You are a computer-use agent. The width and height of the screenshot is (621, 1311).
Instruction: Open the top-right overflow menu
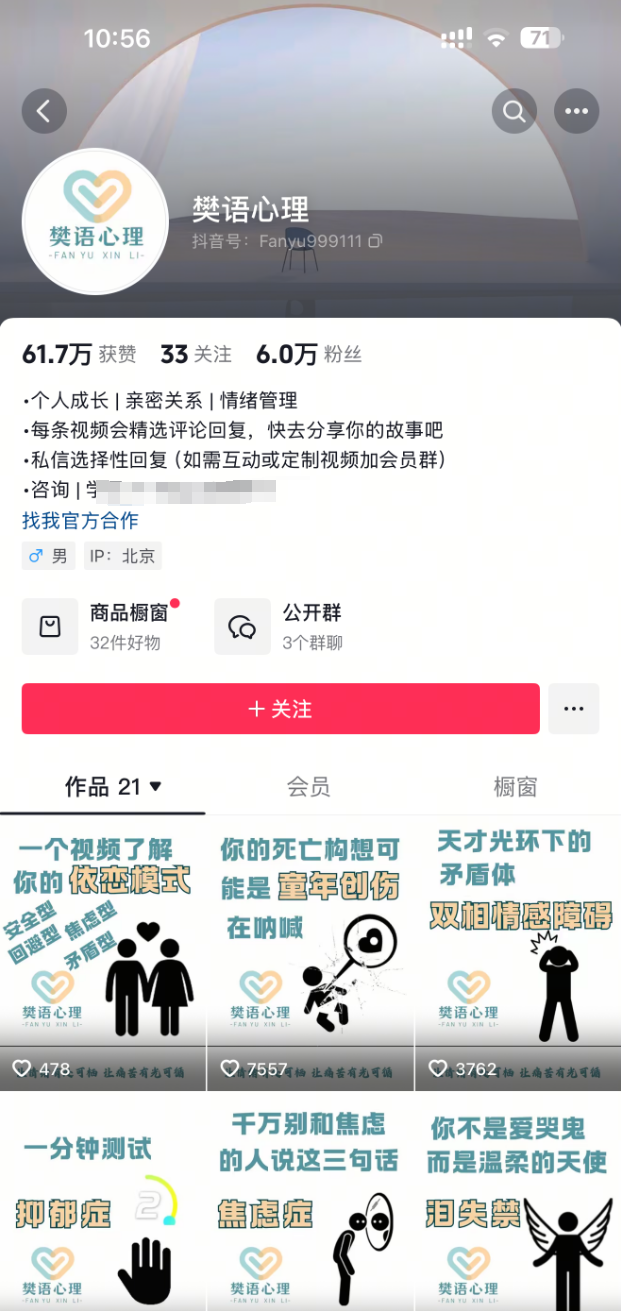(576, 112)
